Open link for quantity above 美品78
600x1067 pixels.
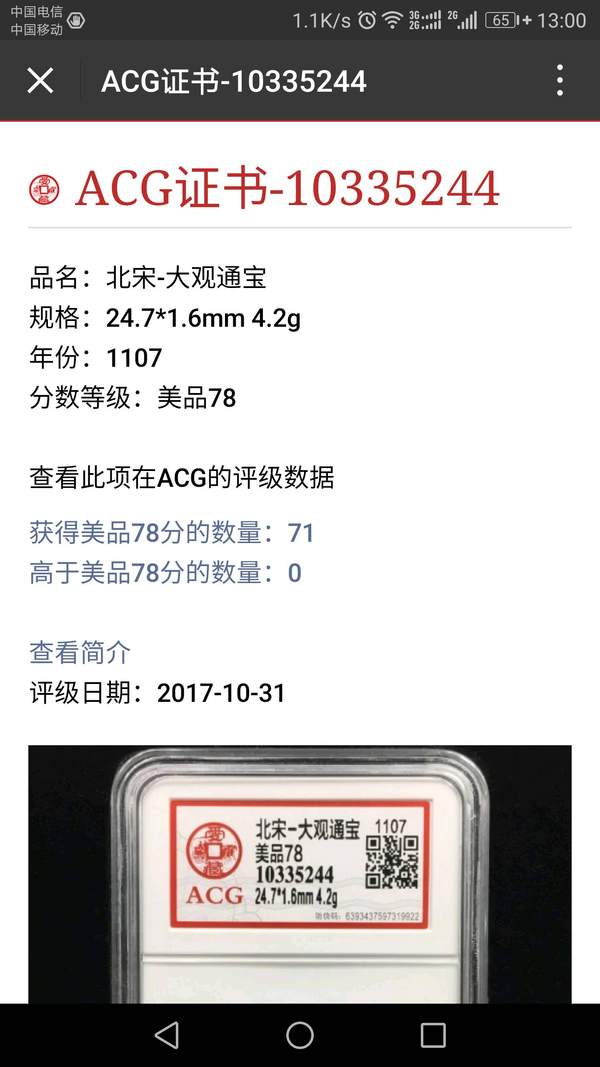165,573
